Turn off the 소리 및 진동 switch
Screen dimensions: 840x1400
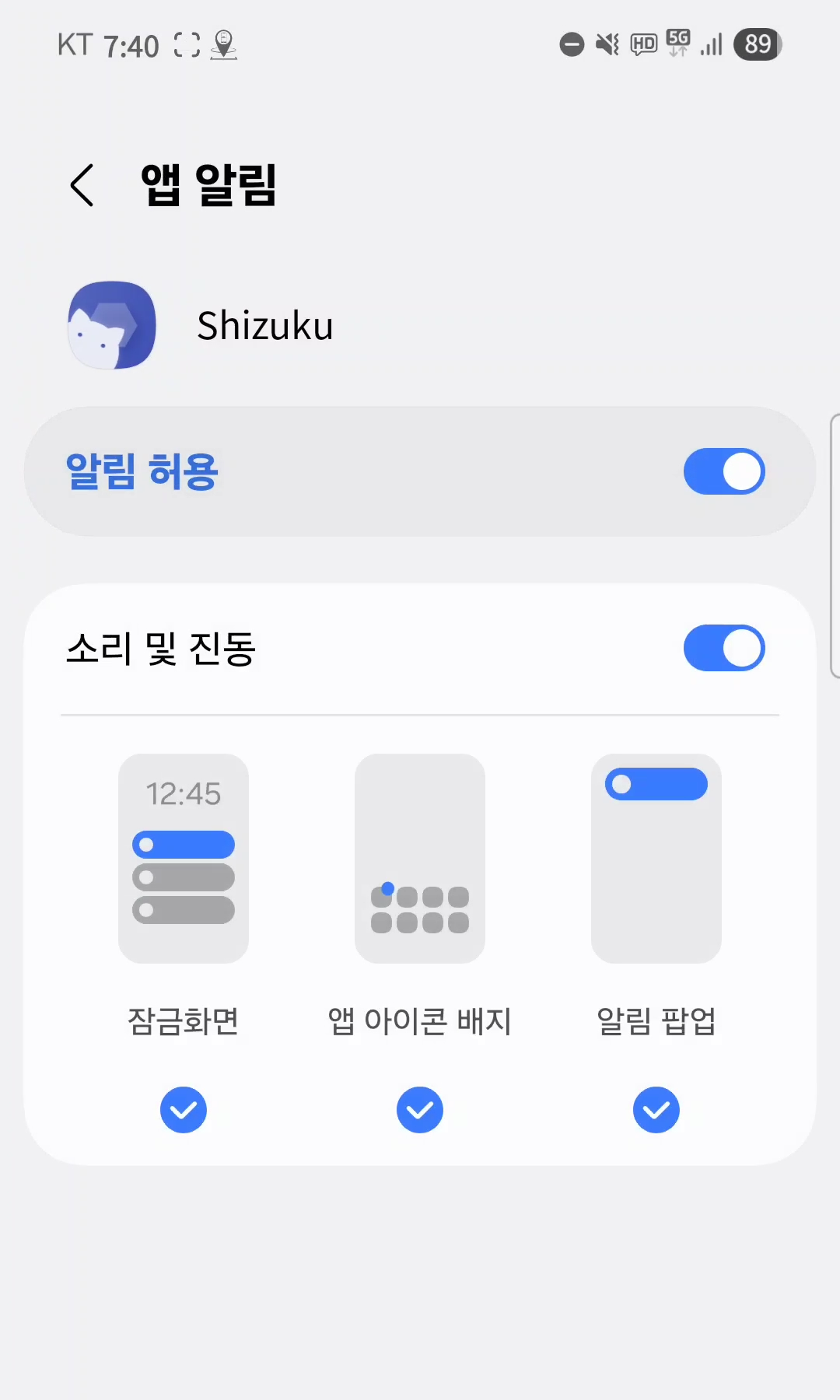tap(724, 648)
